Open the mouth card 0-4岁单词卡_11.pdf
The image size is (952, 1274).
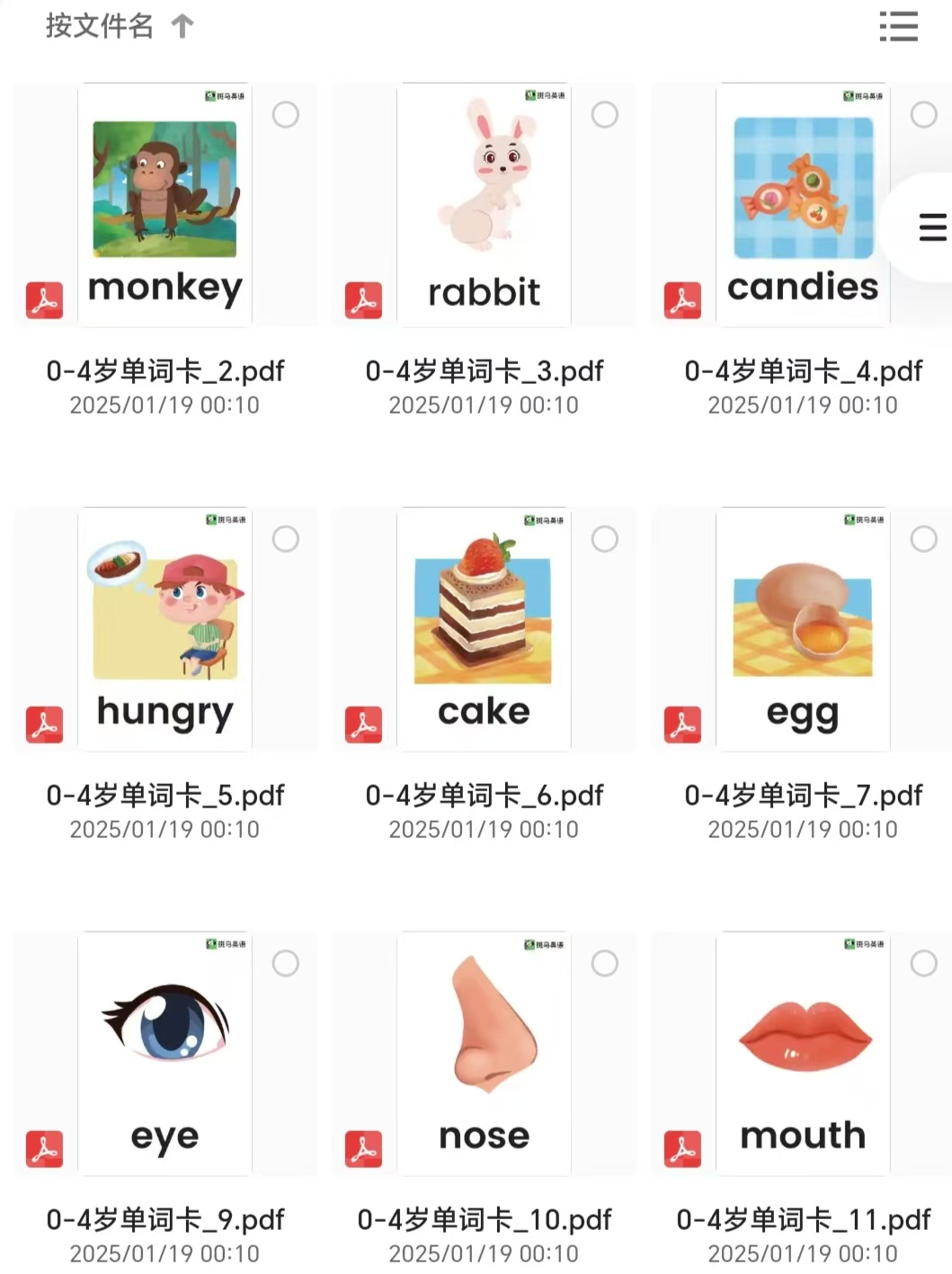803,1054
